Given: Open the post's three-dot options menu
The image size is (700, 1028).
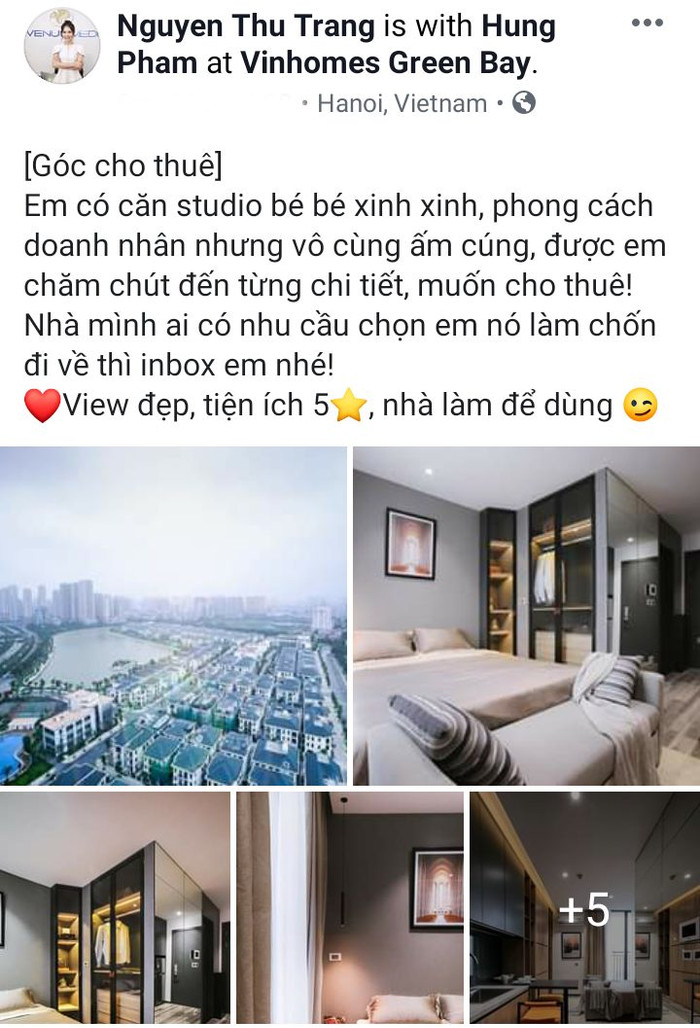Looking at the screenshot, I should 647,23.
